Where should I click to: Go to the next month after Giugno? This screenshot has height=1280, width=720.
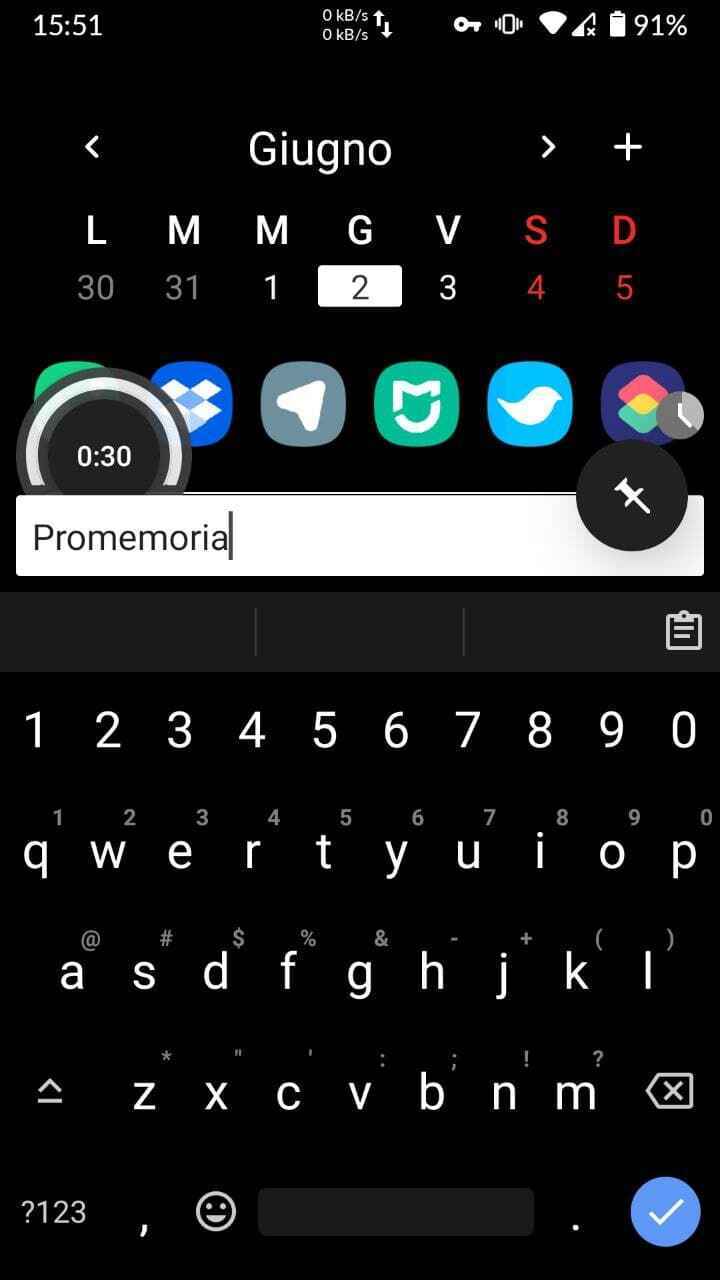[547, 147]
